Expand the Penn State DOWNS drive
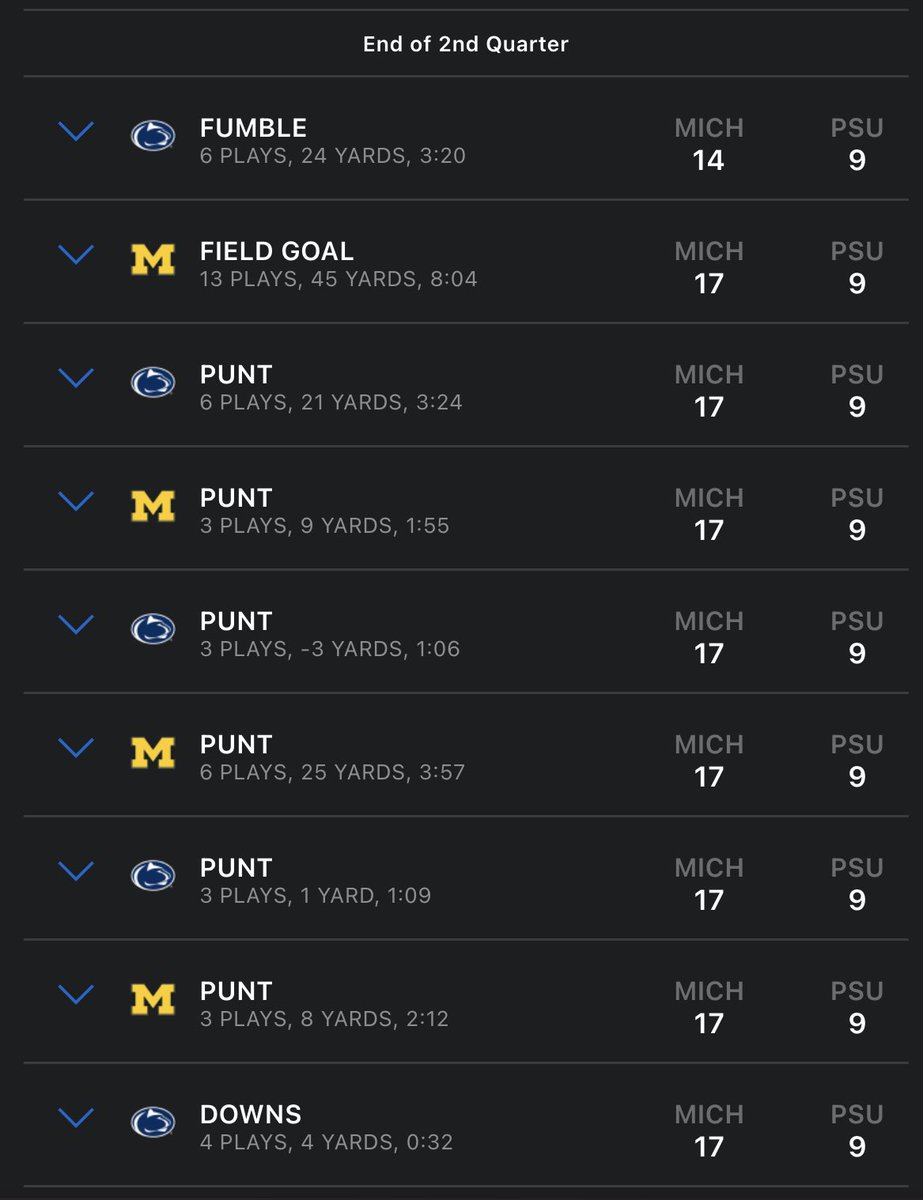923x1200 pixels. pos(76,1117)
